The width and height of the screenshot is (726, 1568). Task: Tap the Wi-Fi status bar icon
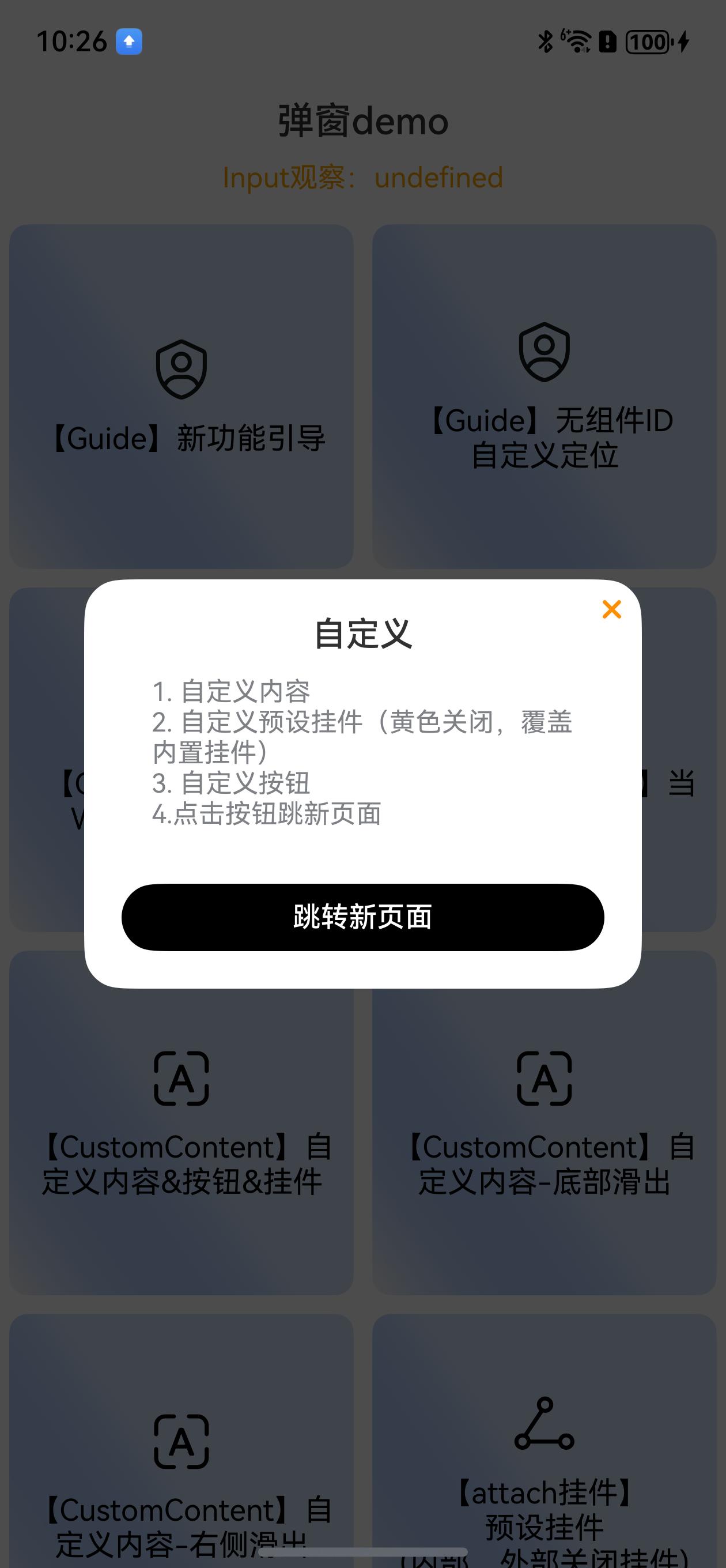pos(576,42)
